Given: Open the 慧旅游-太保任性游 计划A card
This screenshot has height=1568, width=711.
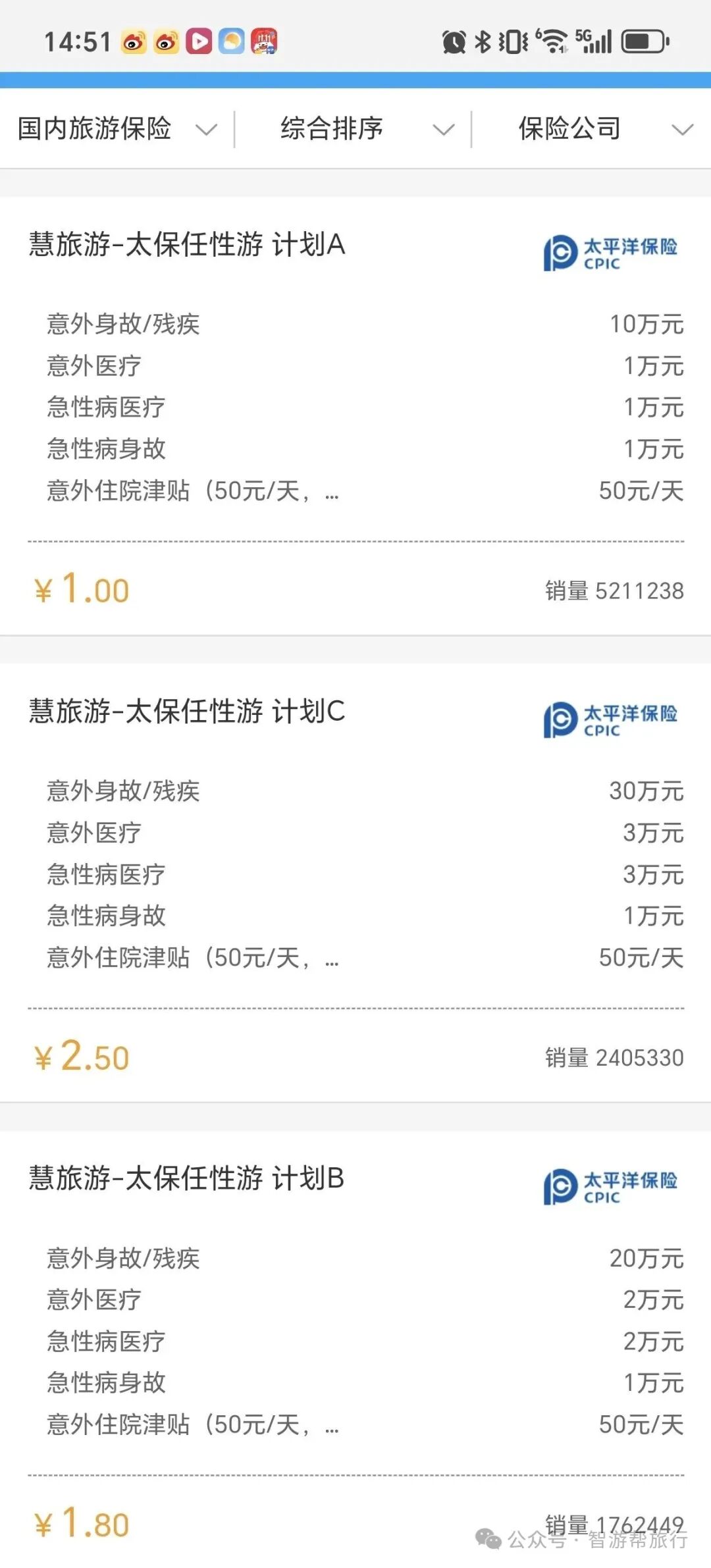Looking at the screenshot, I should pyautogui.click(x=187, y=245).
